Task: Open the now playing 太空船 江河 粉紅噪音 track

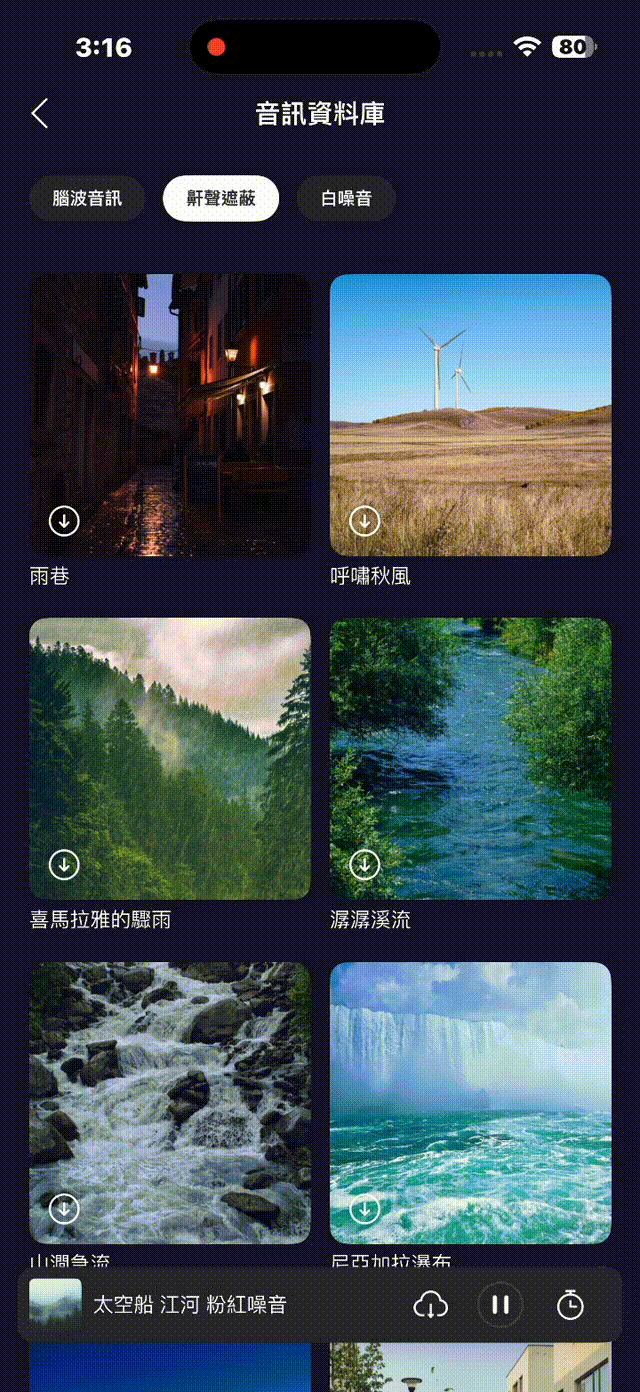Action: (190, 1305)
